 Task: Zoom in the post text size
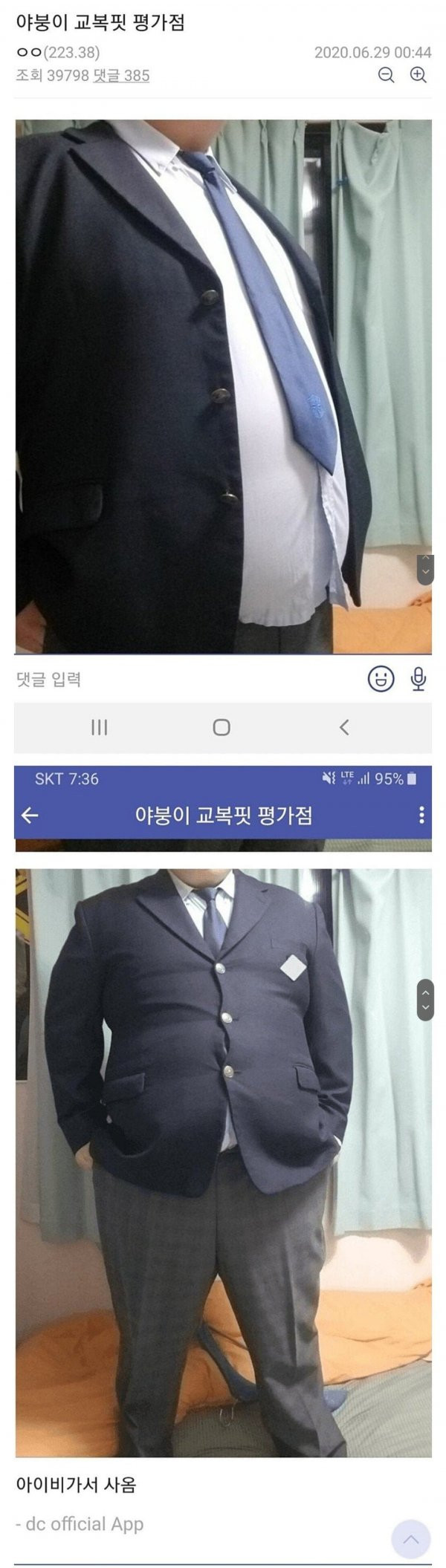coord(418,75)
